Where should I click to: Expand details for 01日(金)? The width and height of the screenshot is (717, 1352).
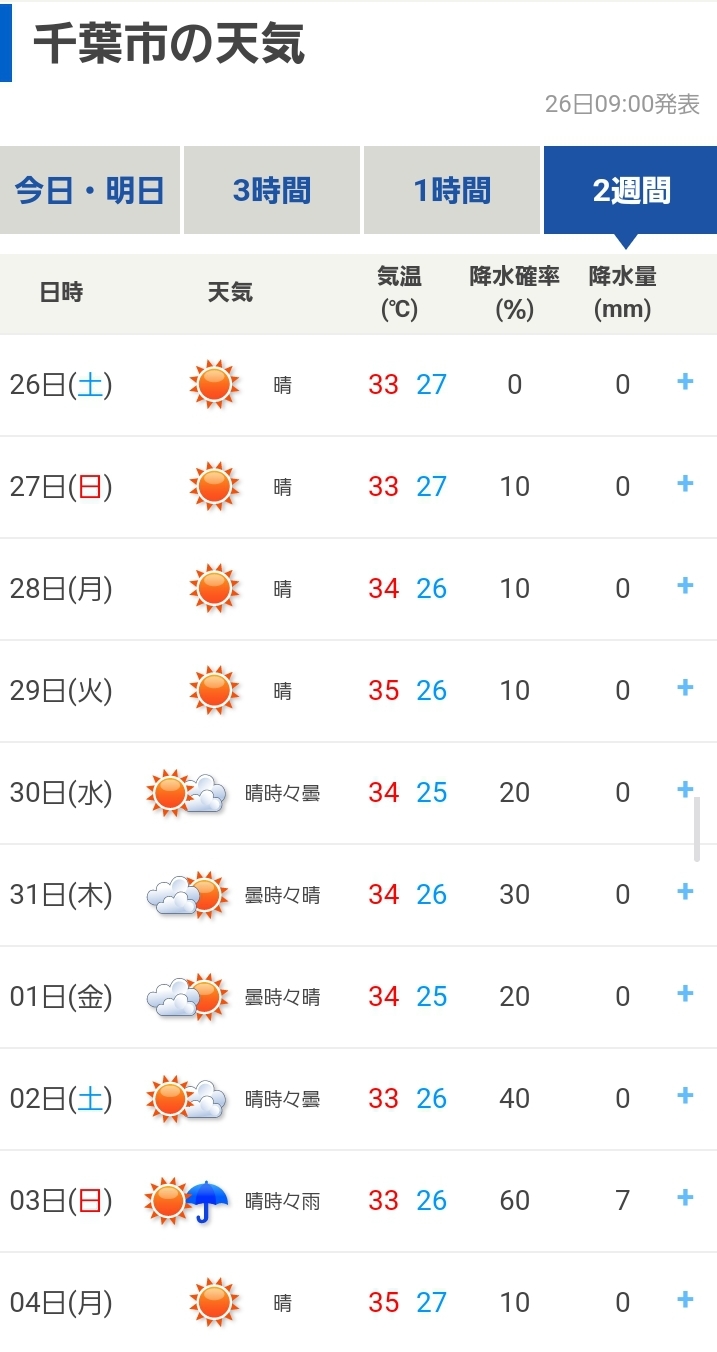[685, 993]
